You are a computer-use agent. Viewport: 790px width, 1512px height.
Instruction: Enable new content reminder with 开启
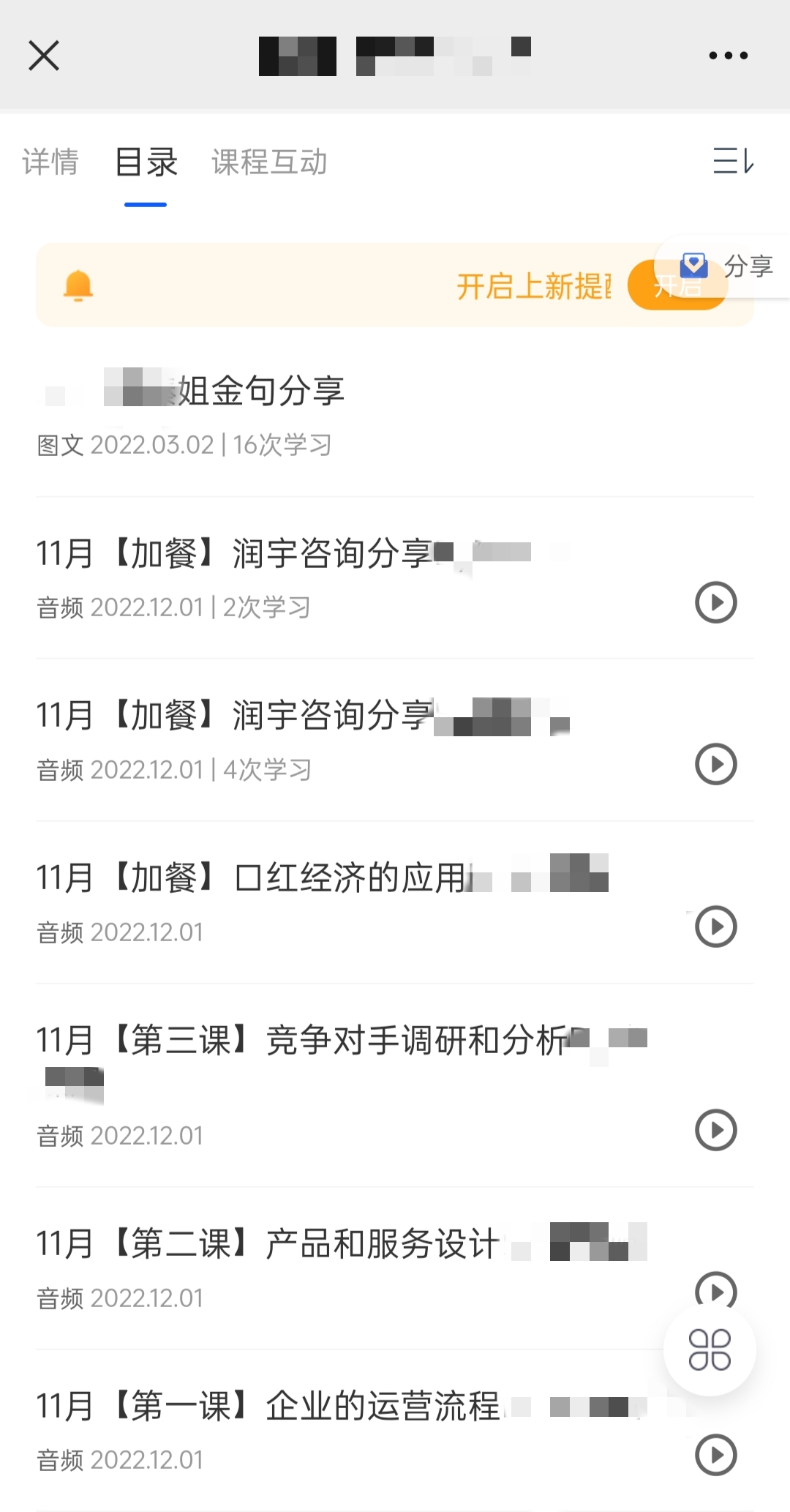677,285
